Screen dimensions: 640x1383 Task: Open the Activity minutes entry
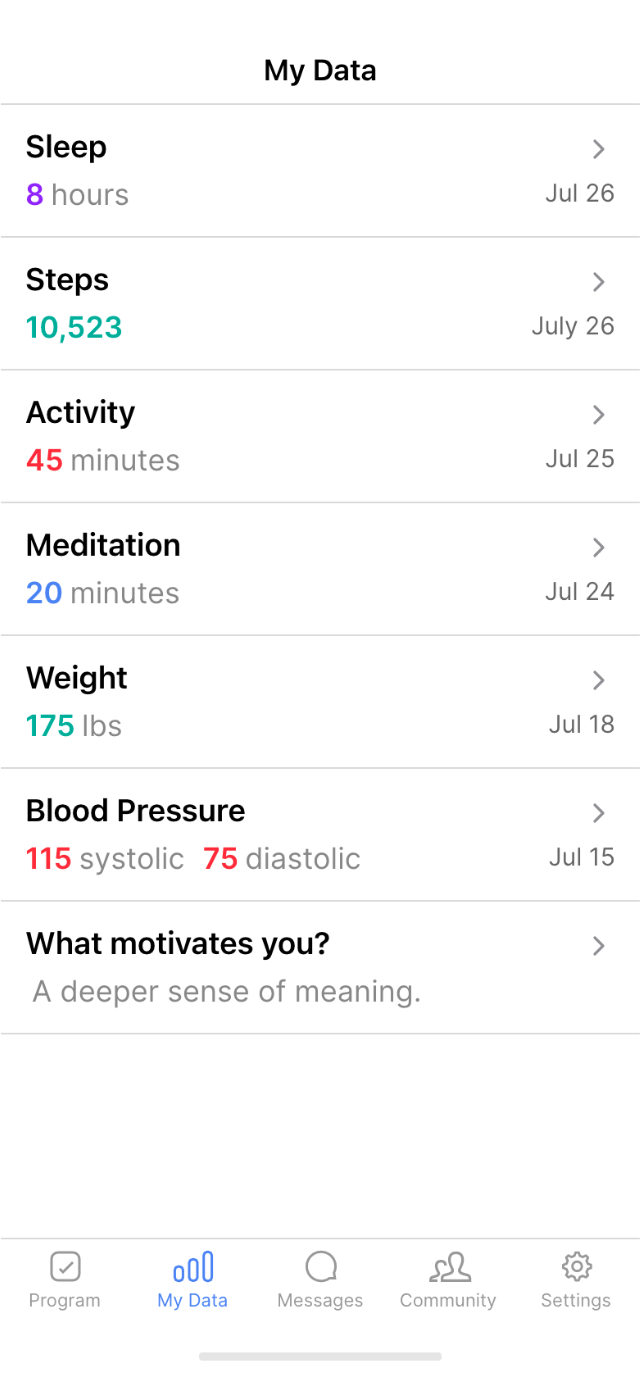pos(320,437)
